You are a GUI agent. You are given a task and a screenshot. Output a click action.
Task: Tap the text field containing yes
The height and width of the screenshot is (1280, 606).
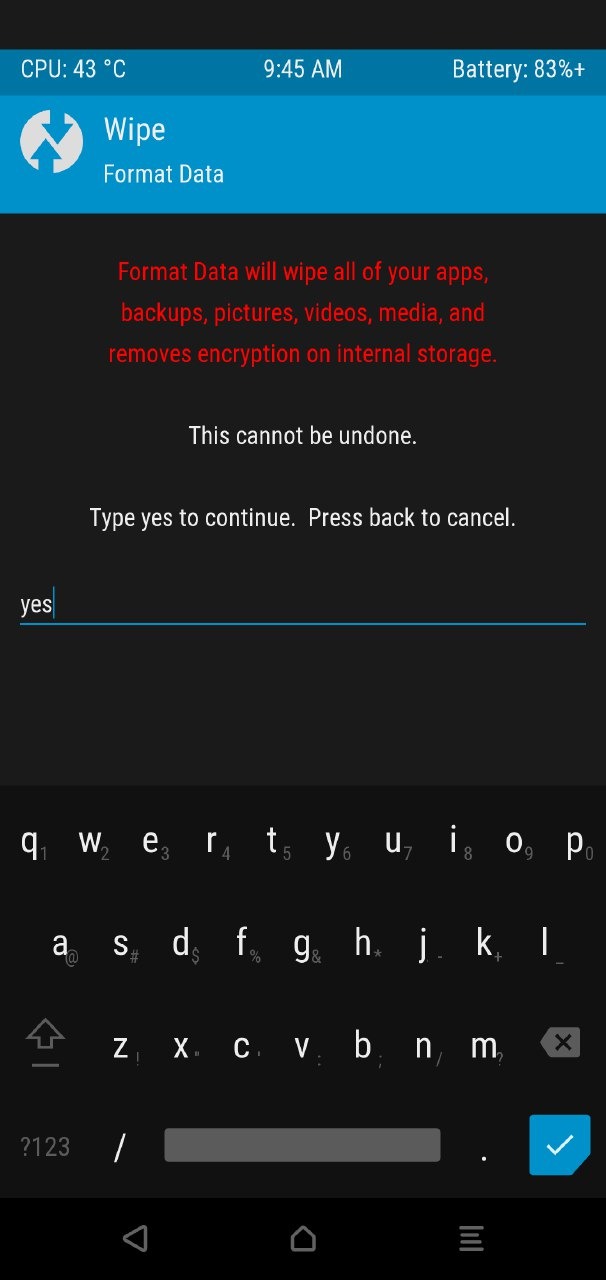(x=302, y=605)
